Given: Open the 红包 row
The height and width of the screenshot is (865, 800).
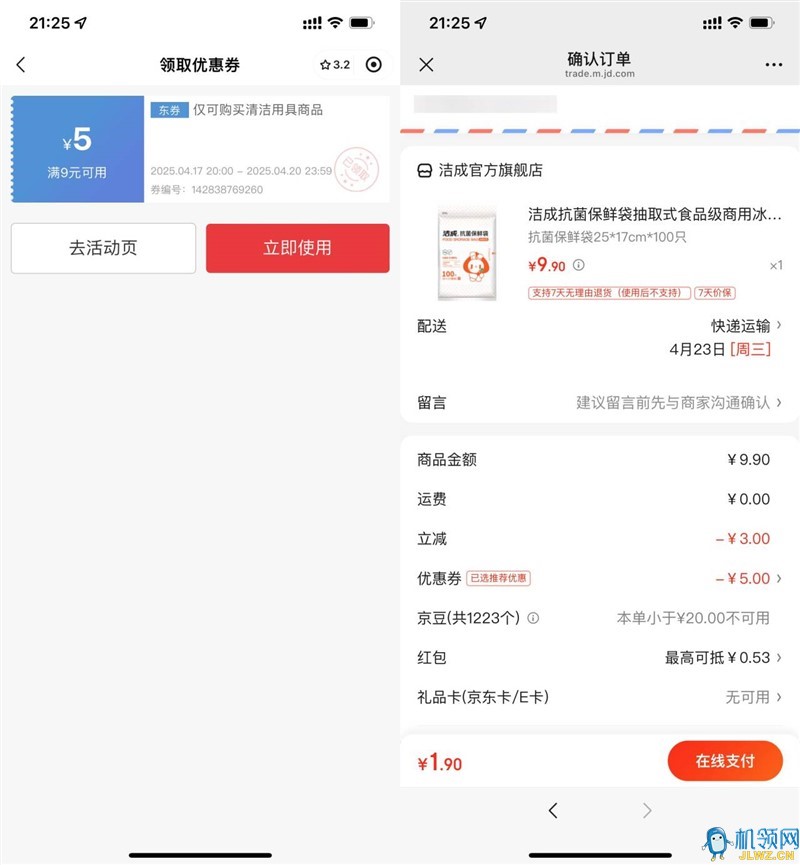Looking at the screenshot, I should 600,658.
